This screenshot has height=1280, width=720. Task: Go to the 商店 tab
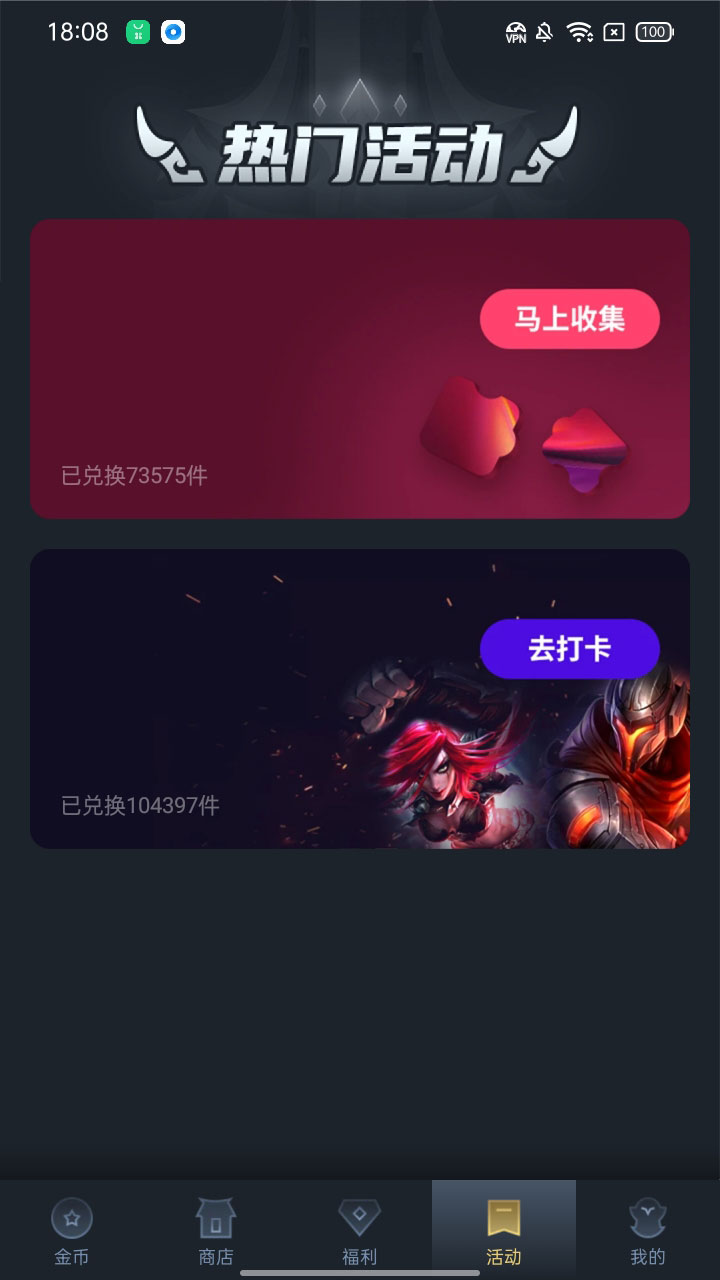click(x=216, y=1230)
